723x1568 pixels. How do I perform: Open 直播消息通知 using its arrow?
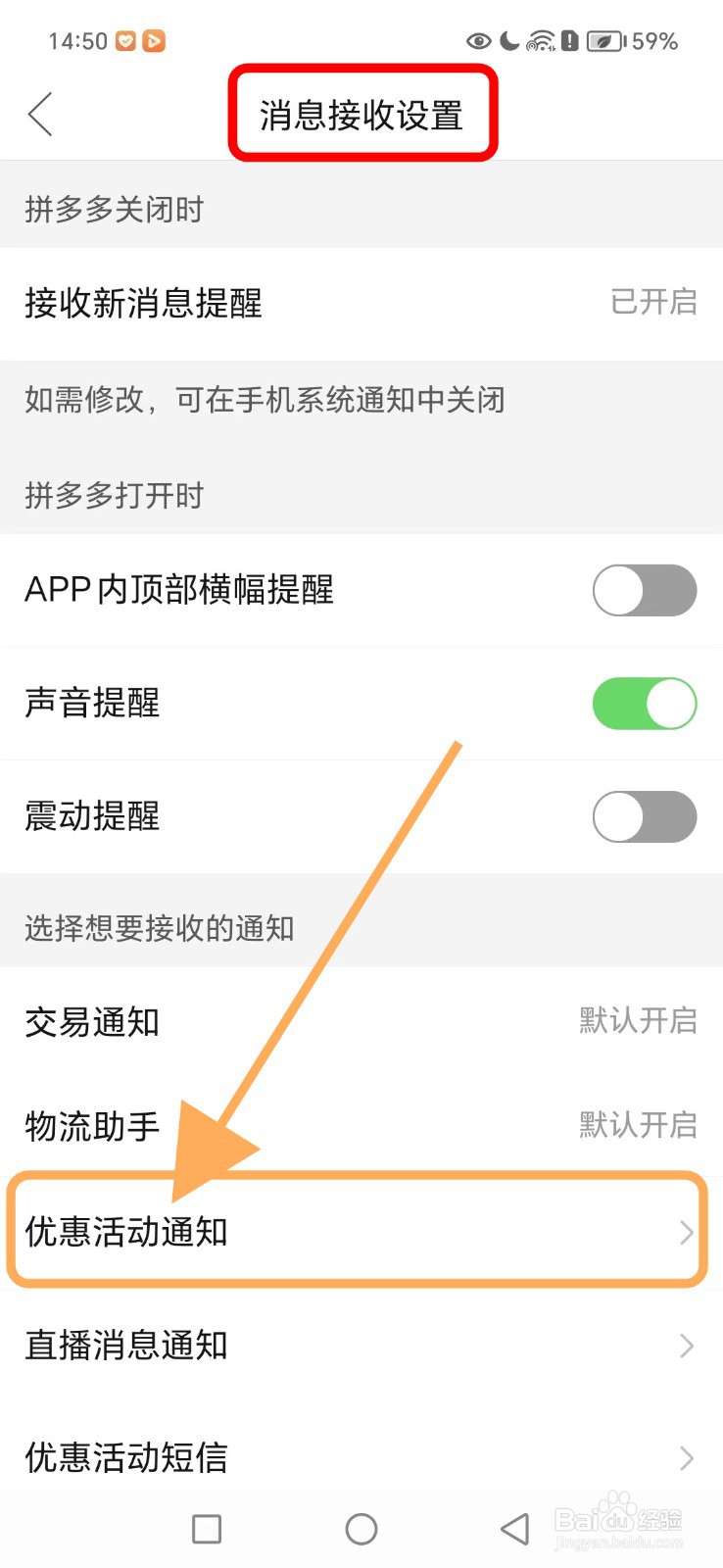tap(685, 1346)
